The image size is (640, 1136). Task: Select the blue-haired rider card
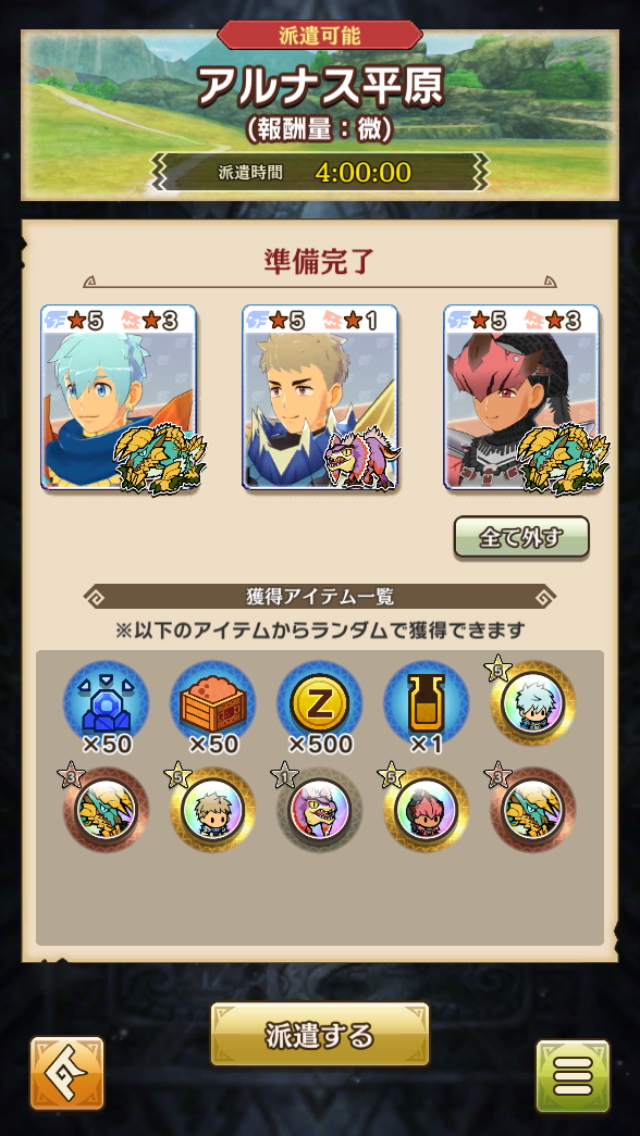(x=119, y=398)
